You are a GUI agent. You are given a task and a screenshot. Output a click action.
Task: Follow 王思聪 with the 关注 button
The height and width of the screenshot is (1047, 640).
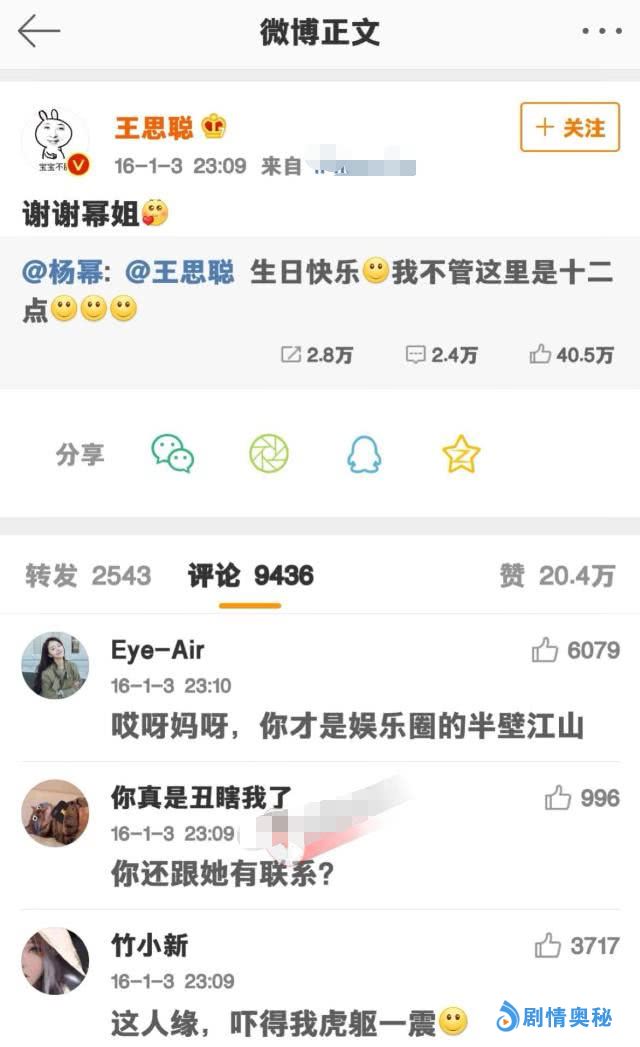[x=570, y=128]
